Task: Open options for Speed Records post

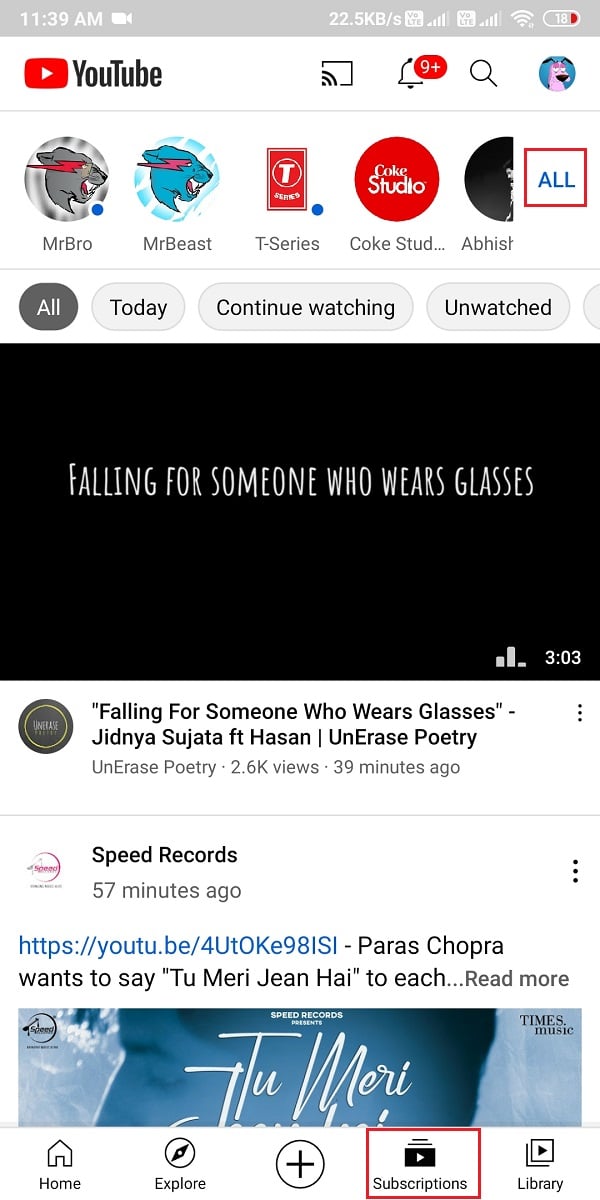Action: pyautogui.click(x=575, y=870)
